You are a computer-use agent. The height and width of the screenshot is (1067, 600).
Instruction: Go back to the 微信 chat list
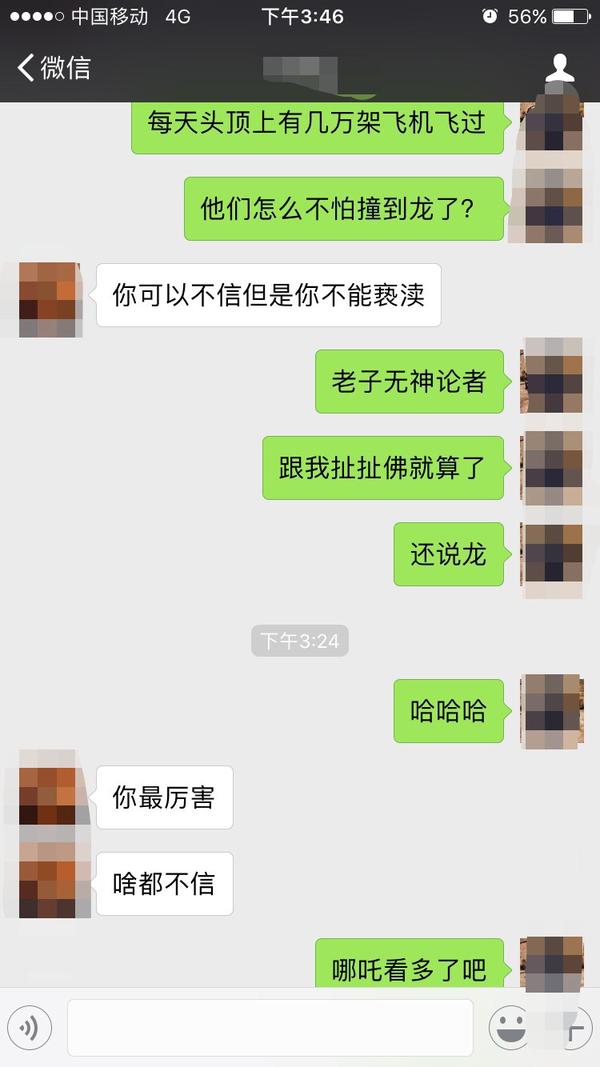tap(54, 68)
